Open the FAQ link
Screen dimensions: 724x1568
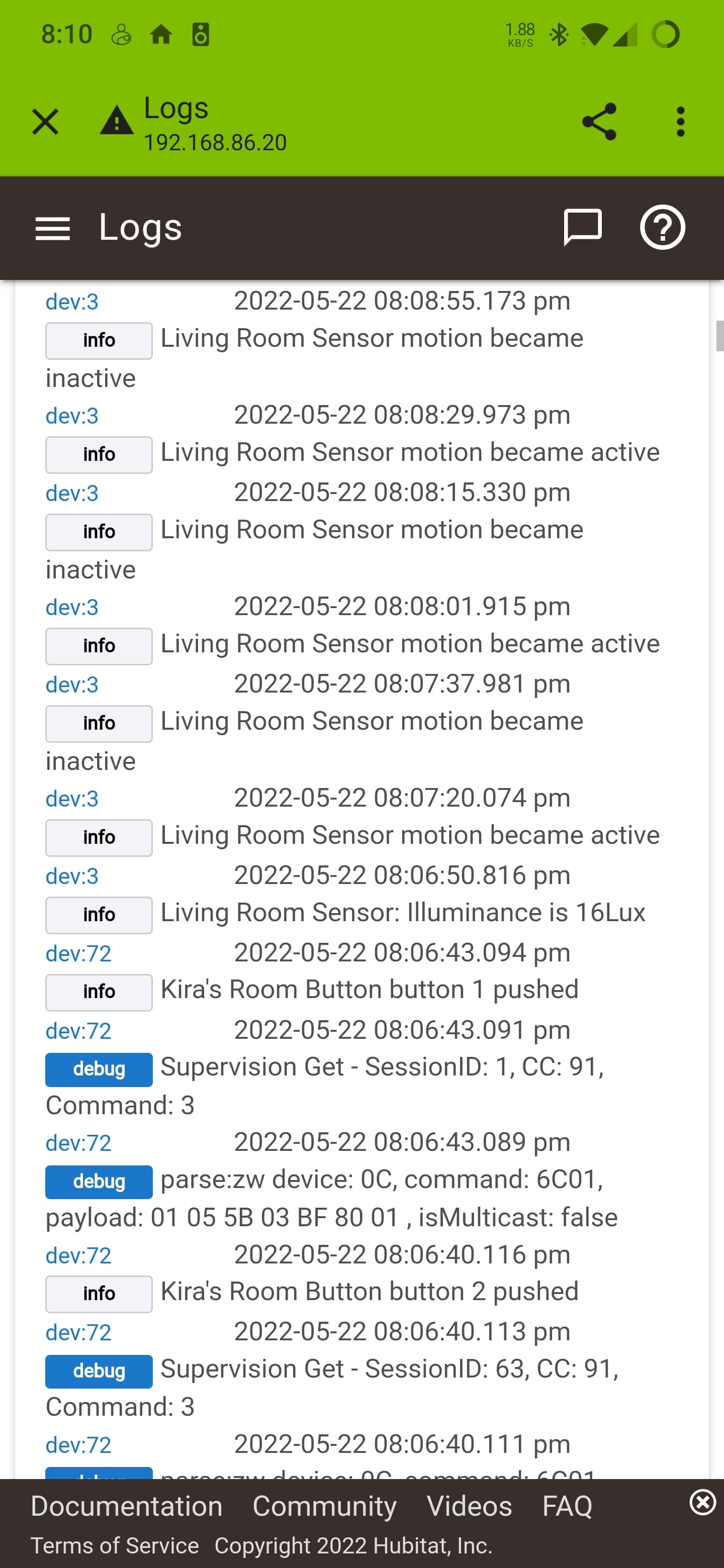point(568,1507)
